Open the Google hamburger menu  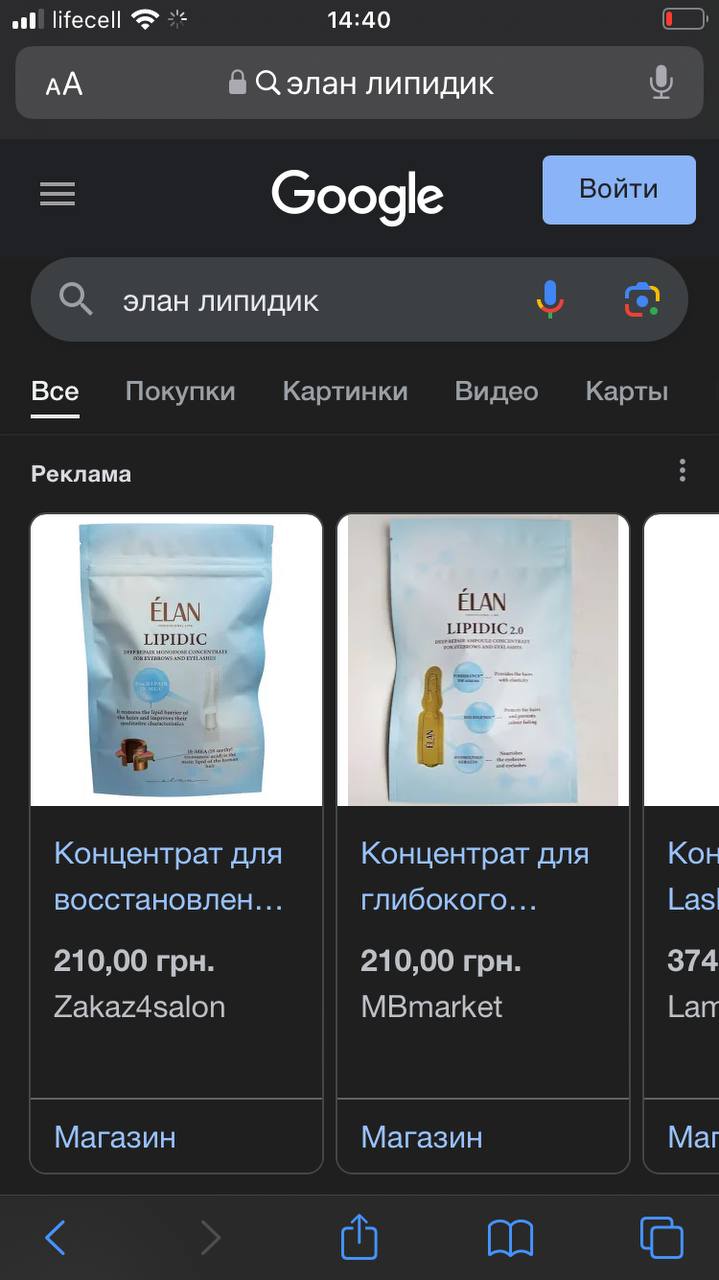coord(57,193)
